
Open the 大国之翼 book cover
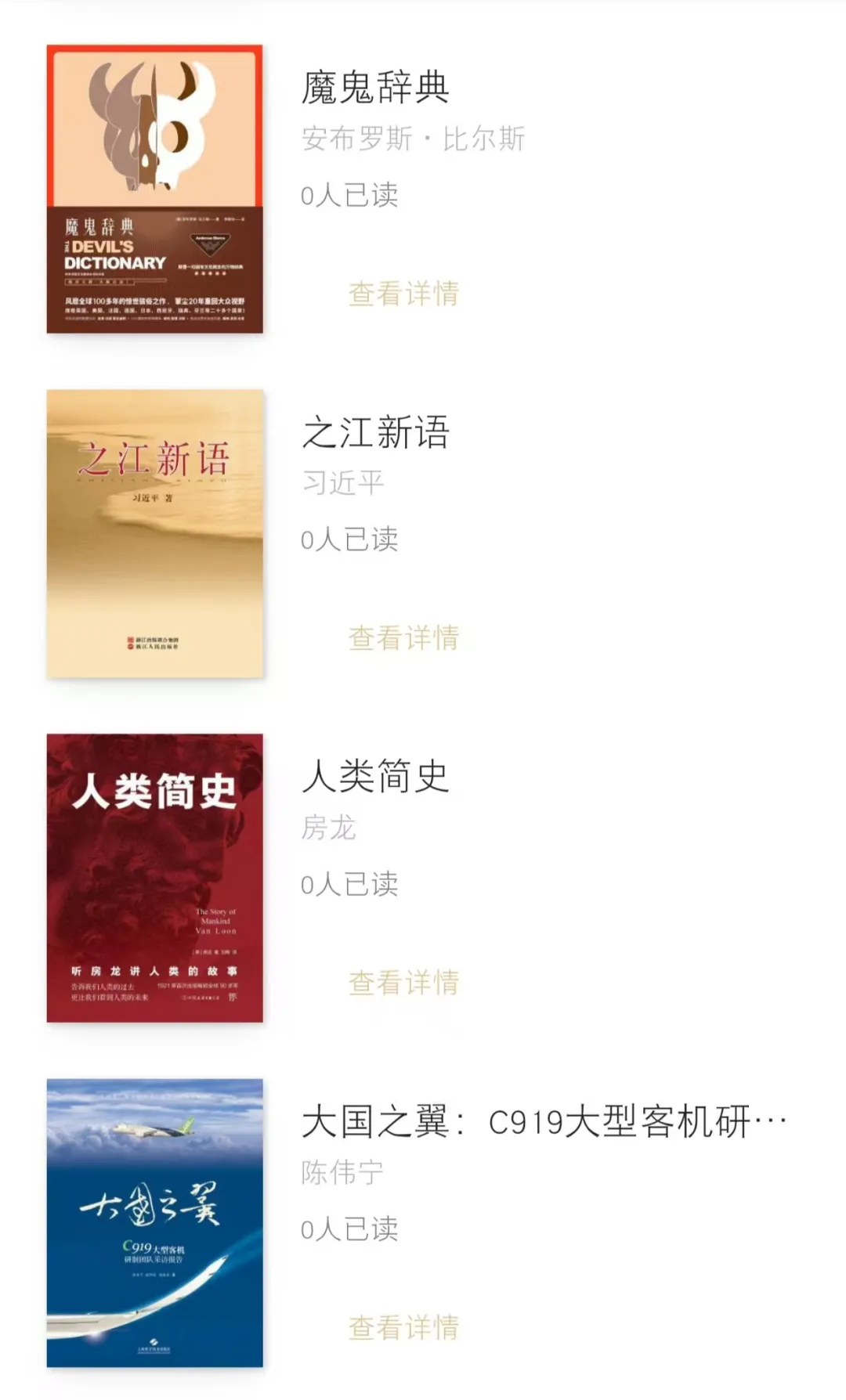(x=154, y=1222)
